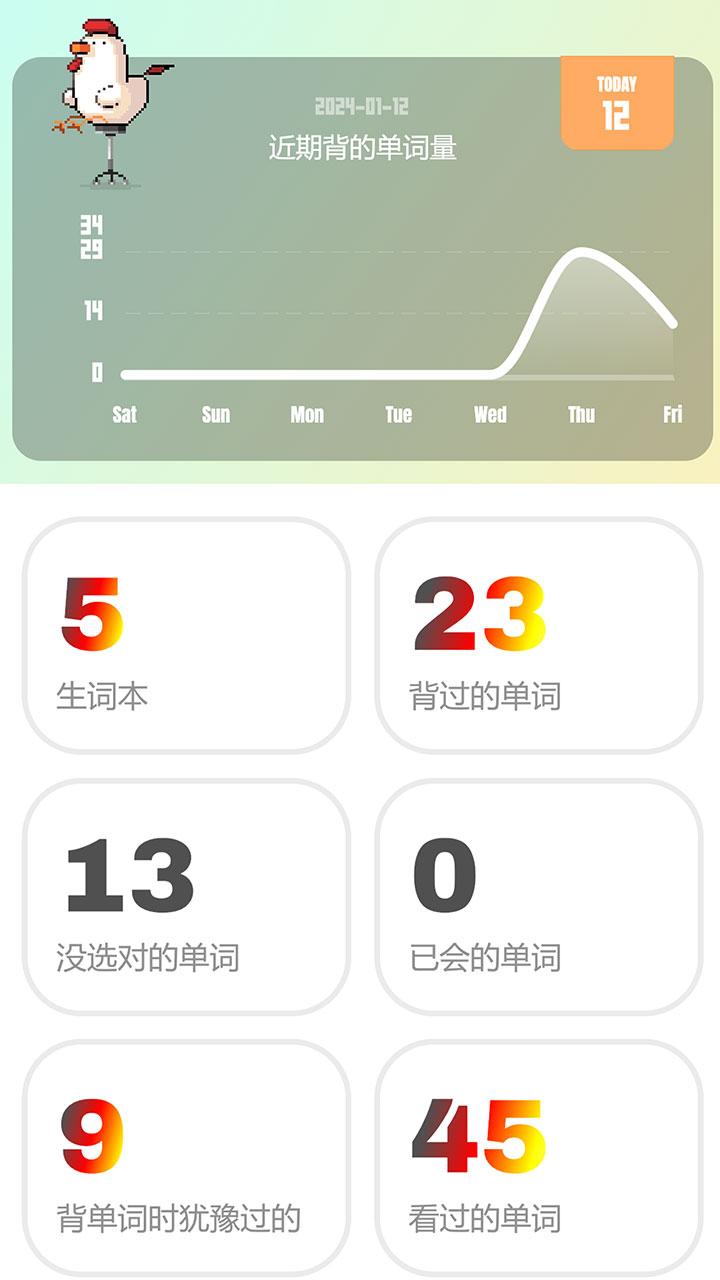This screenshot has height=1280, width=720.
Task: Select Wed on the weekly chart axis
Action: pyautogui.click(x=490, y=413)
